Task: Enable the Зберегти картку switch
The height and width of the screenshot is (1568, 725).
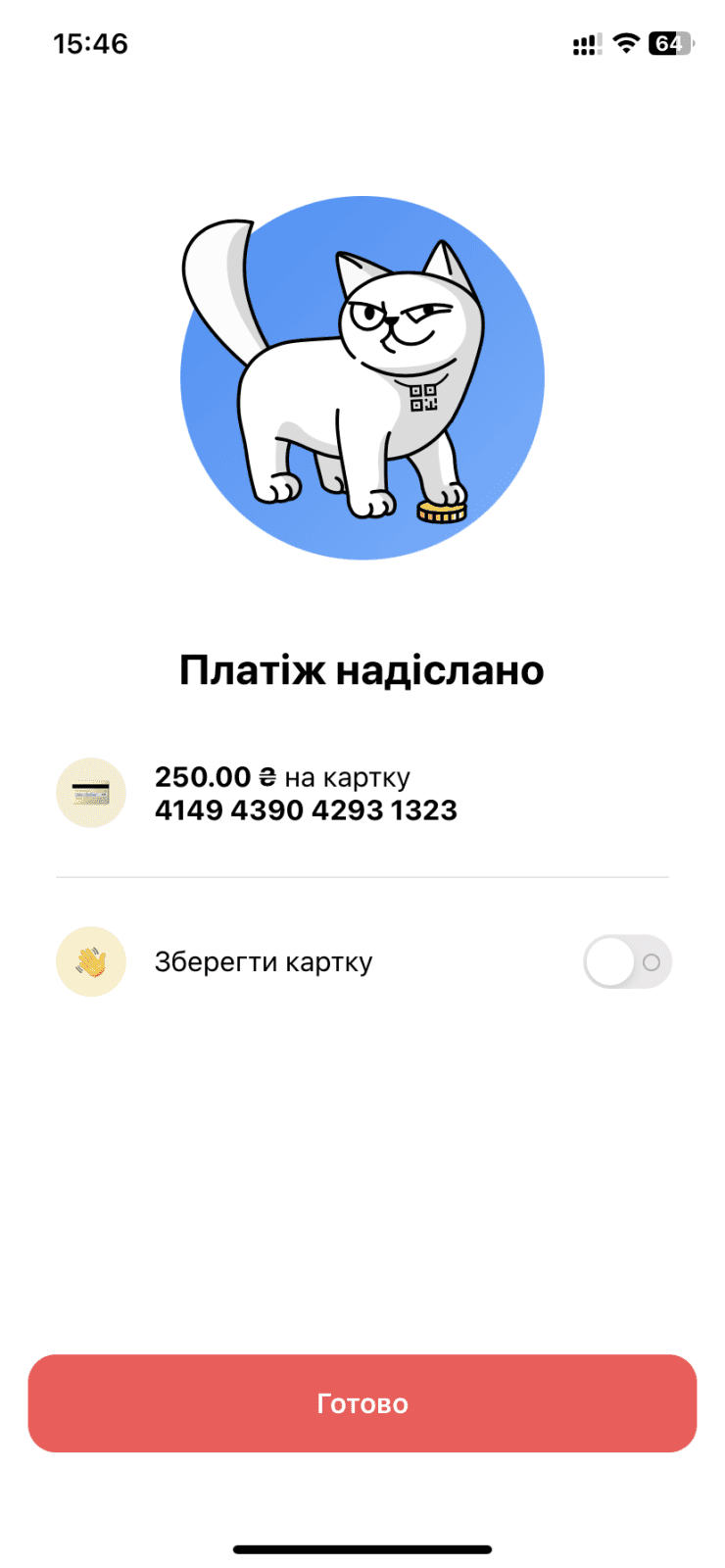Action: point(627,962)
